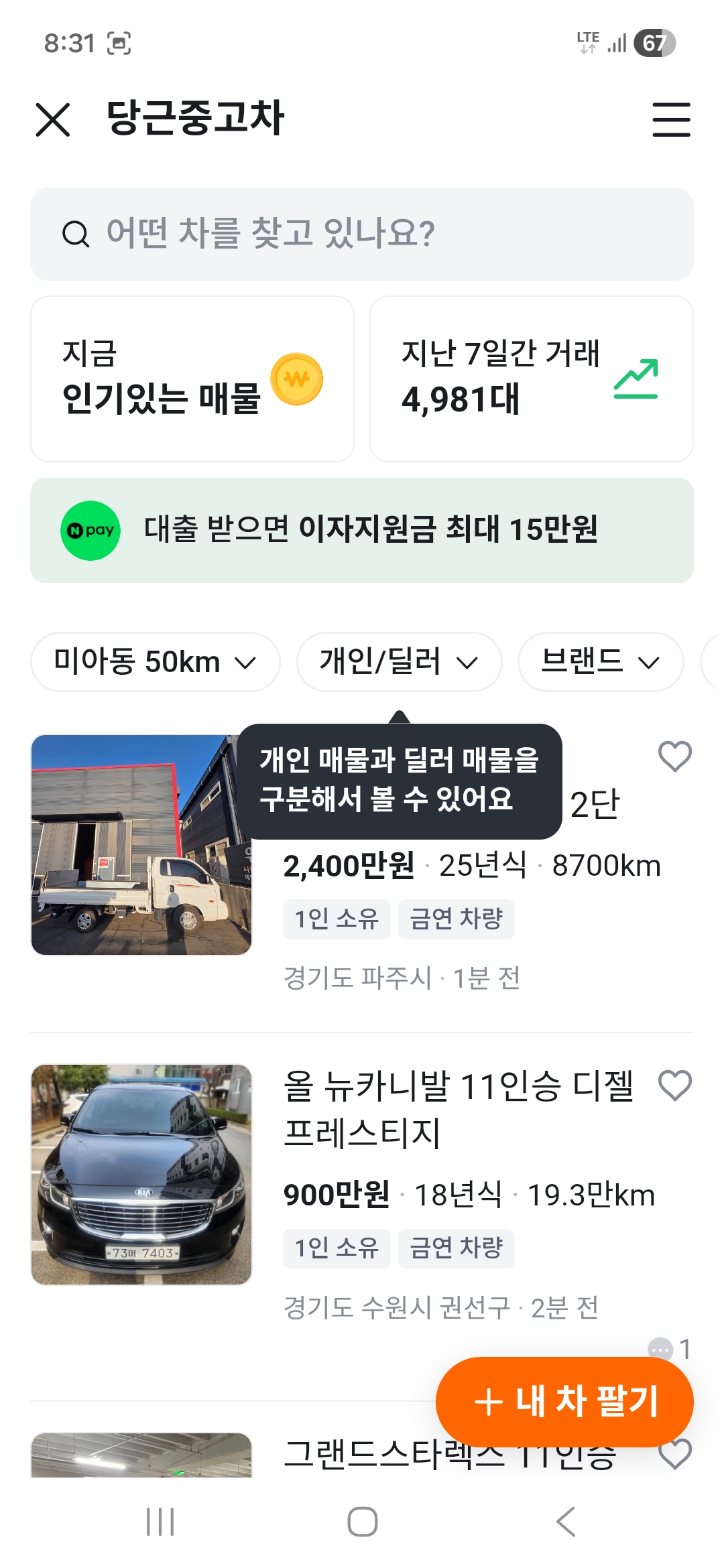Tap 내 차 팔기 button

pyautogui.click(x=564, y=1402)
